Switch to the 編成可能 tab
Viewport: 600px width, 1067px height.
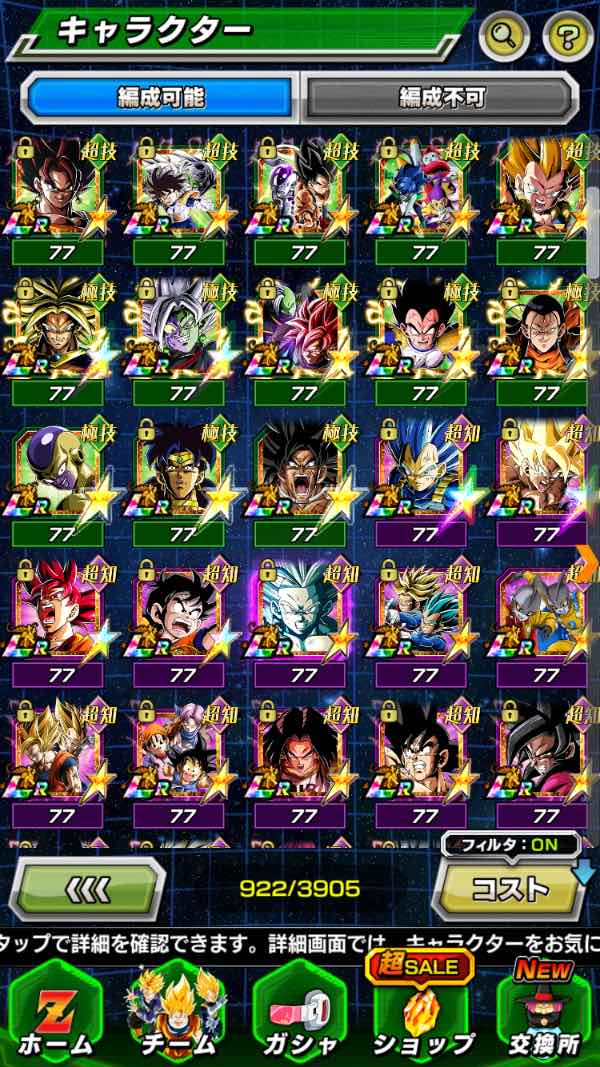click(161, 97)
